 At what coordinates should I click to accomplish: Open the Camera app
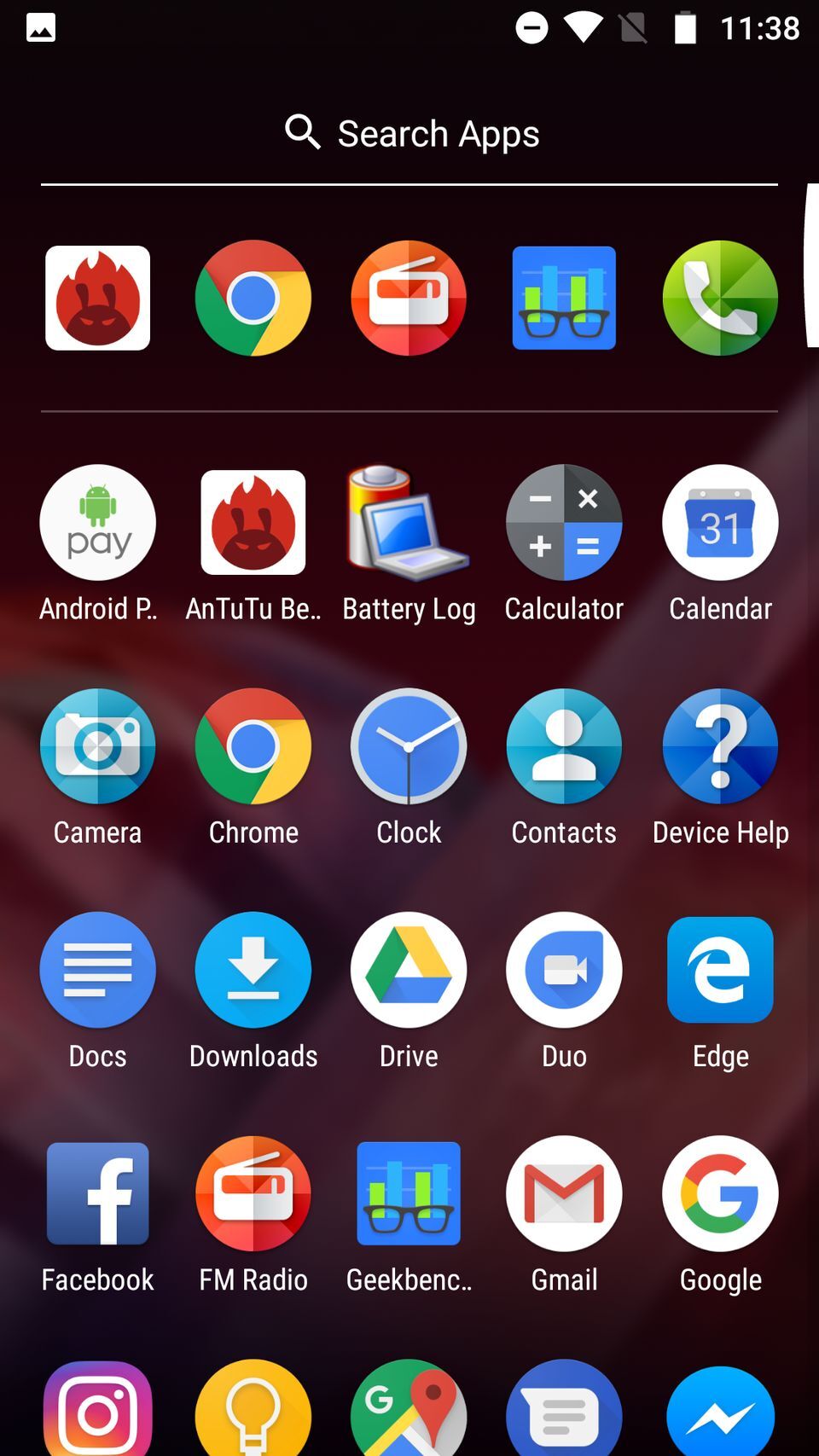pos(97,746)
